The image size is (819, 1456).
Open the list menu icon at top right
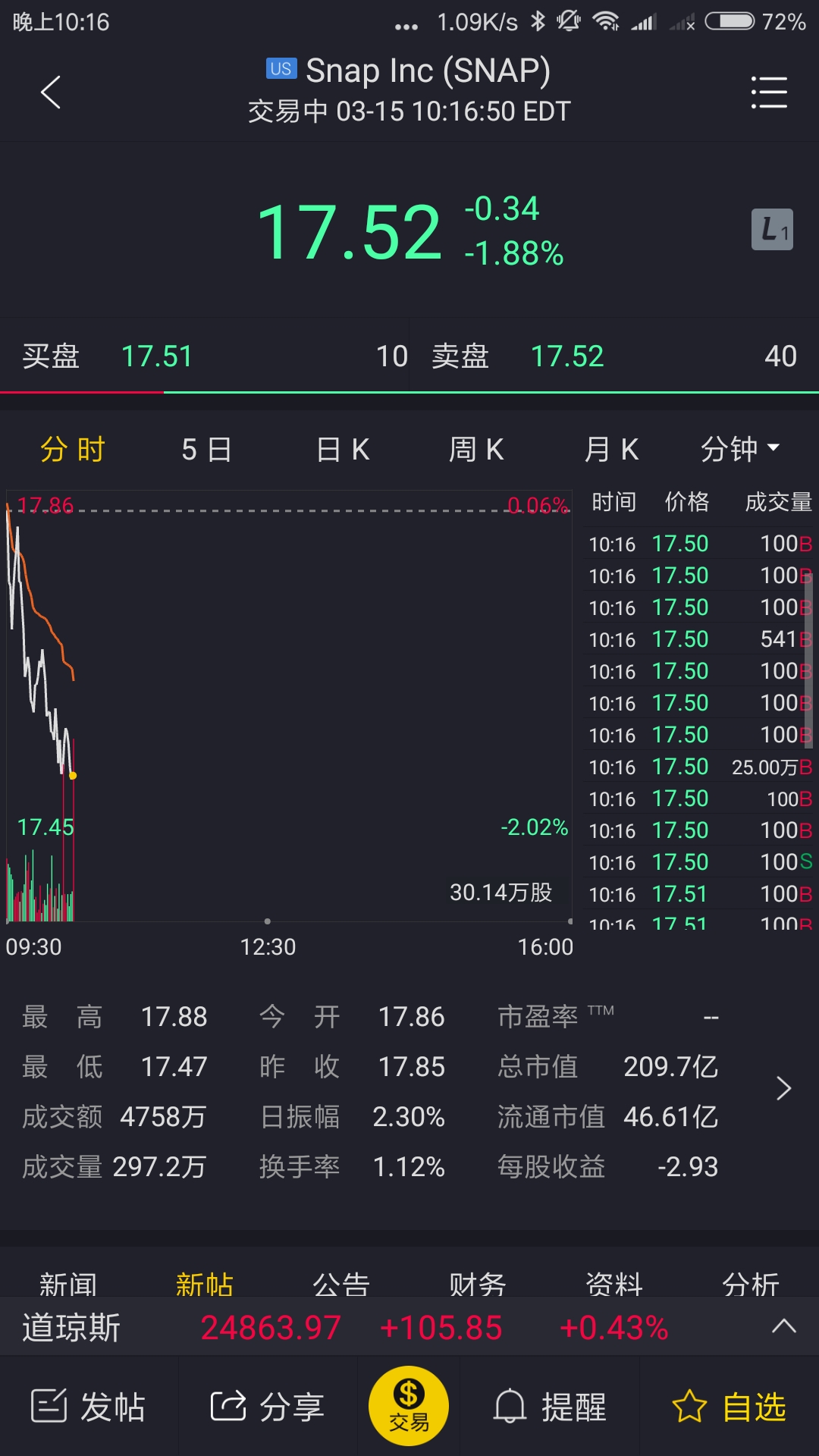tap(769, 93)
